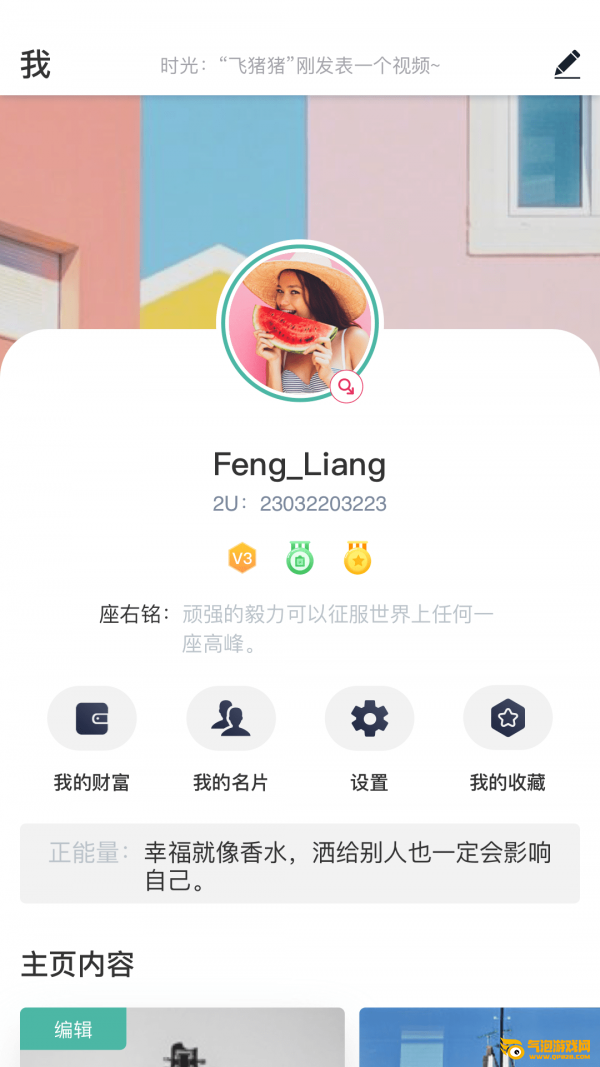Screen dimensions: 600x1067
Task: Tap the green medal badge
Action: click(x=300, y=558)
